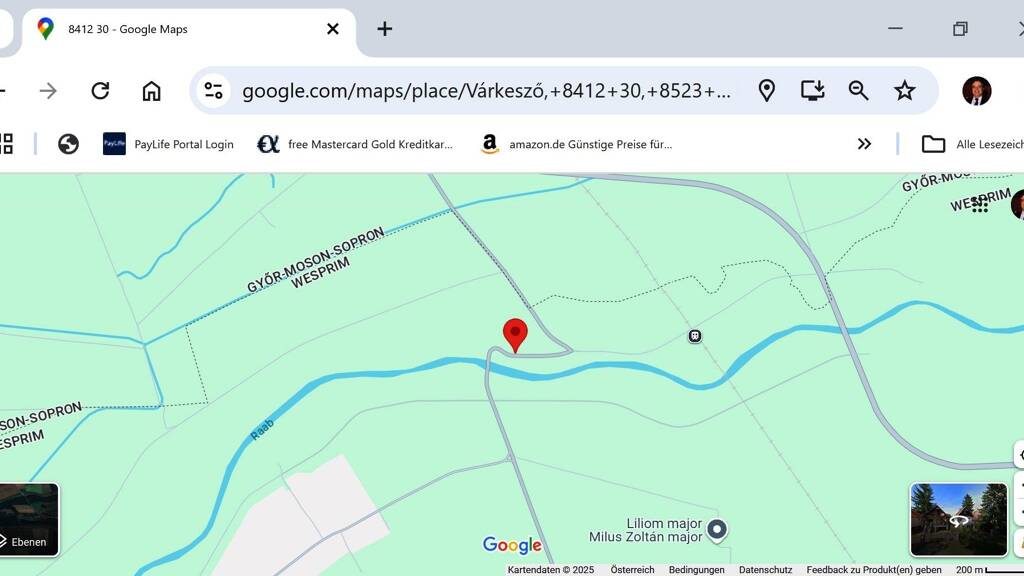Viewport: 1024px width, 576px height.
Task: Go to the browser home page
Action: tap(151, 91)
